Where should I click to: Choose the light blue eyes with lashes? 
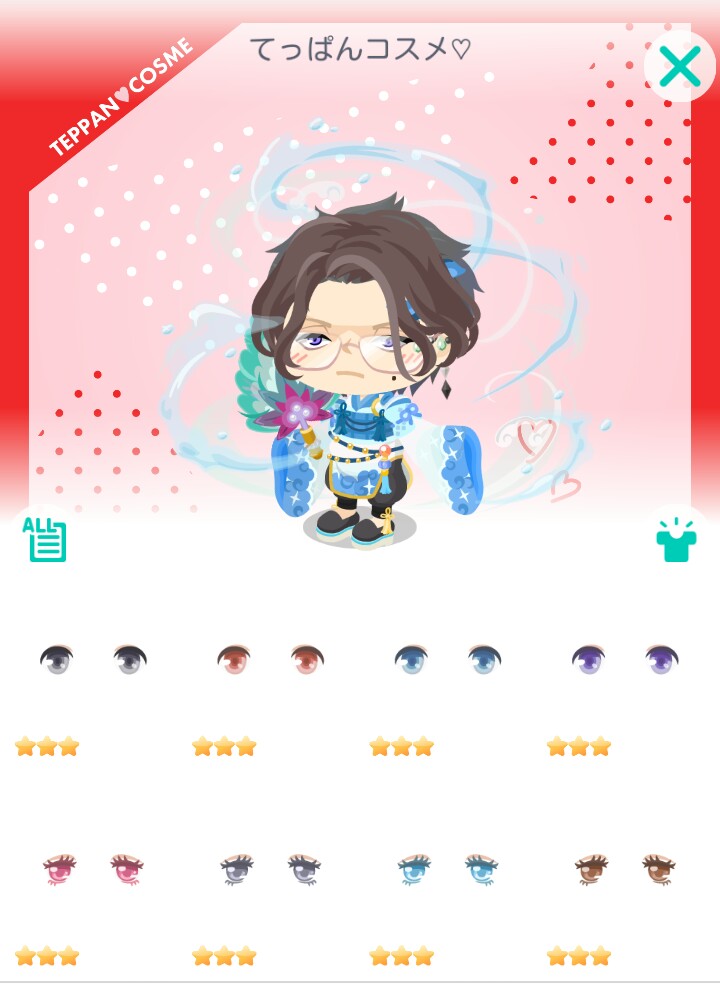pos(447,869)
